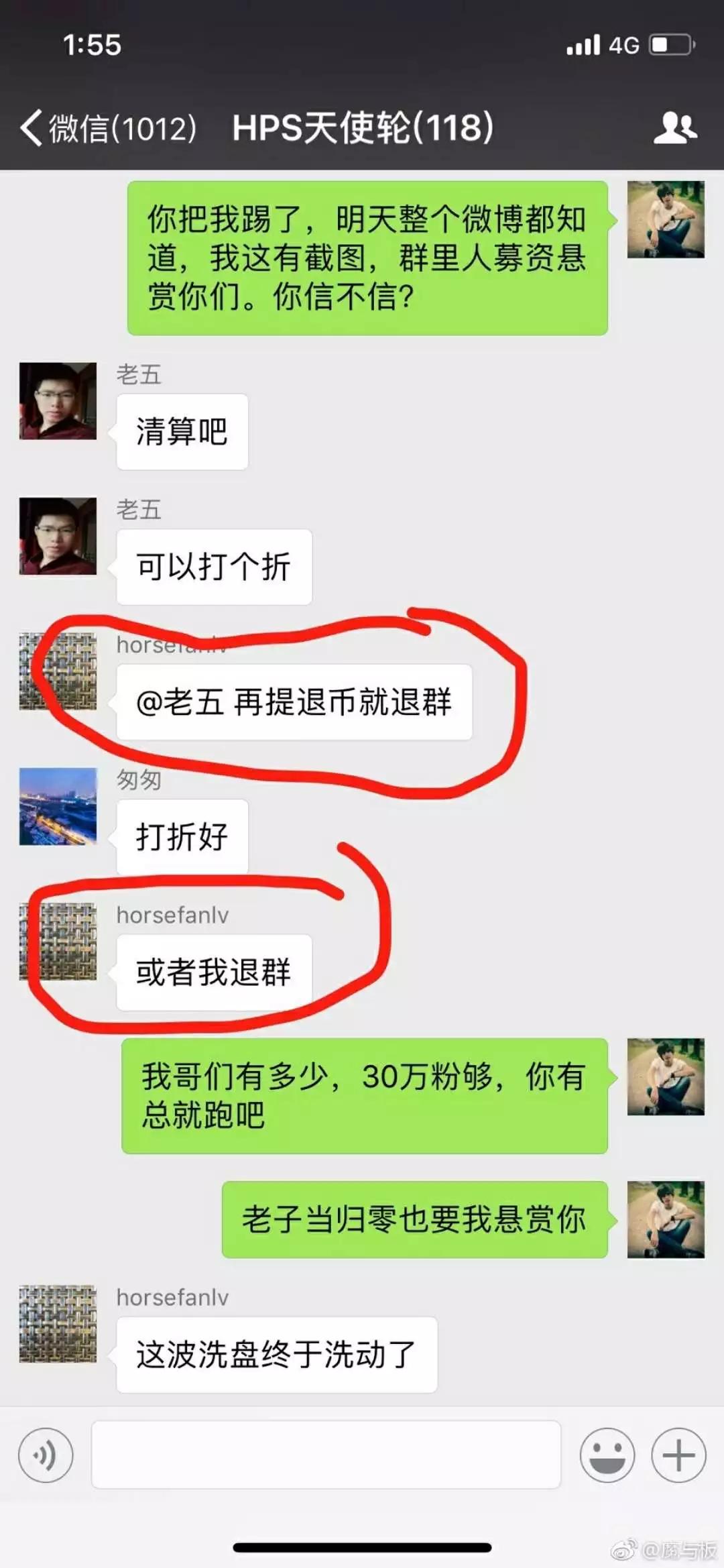Open the plus attachments menu
Image resolution: width=724 pixels, height=1568 pixels.
tap(678, 1455)
